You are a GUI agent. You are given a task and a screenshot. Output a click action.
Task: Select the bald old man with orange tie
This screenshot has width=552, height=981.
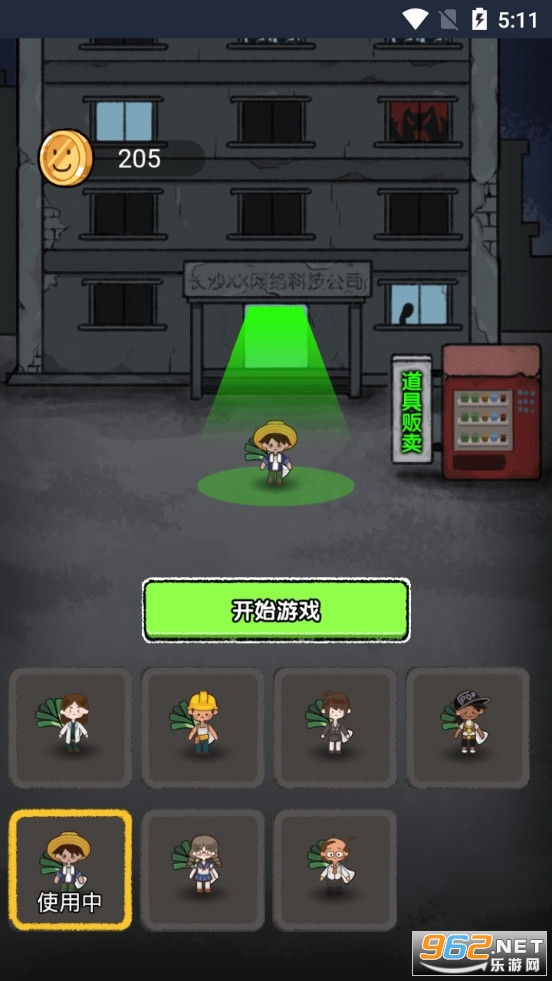point(335,870)
